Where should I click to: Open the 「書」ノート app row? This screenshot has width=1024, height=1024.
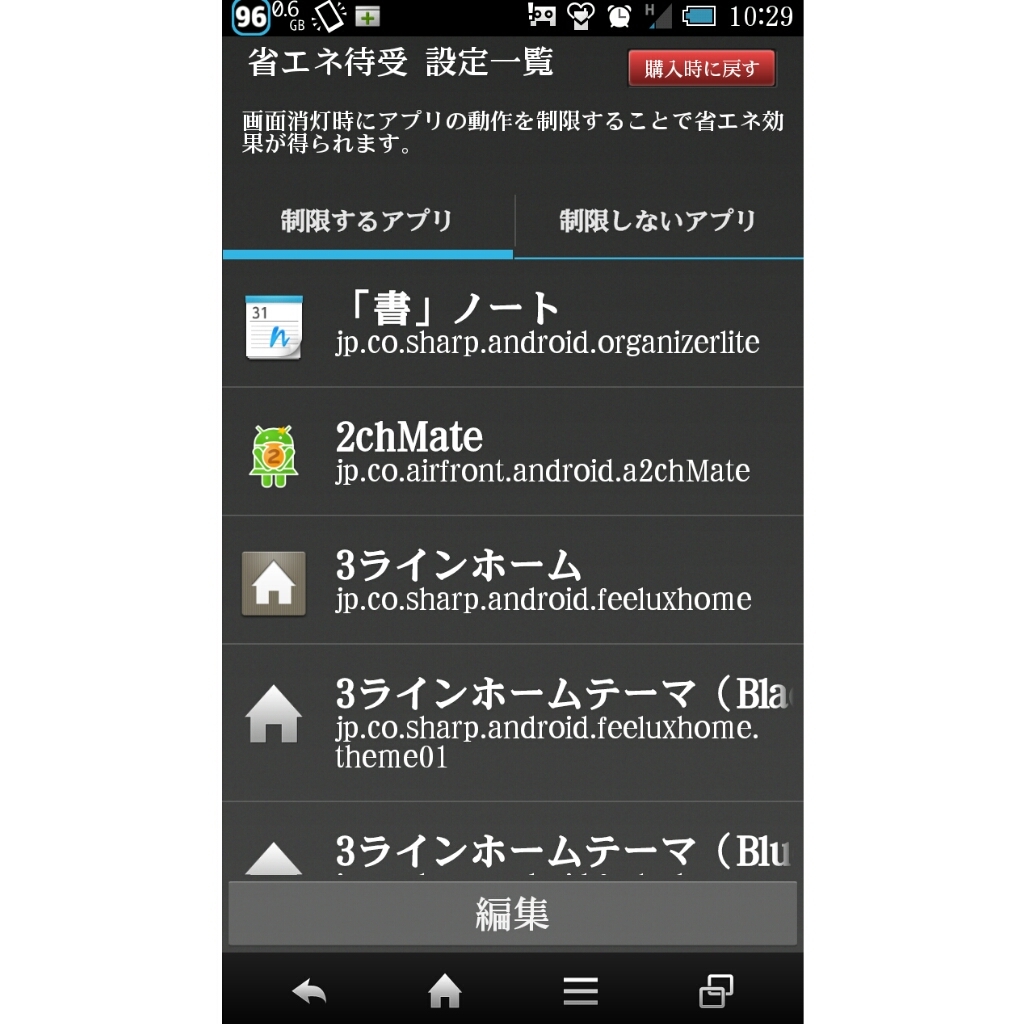point(512,324)
